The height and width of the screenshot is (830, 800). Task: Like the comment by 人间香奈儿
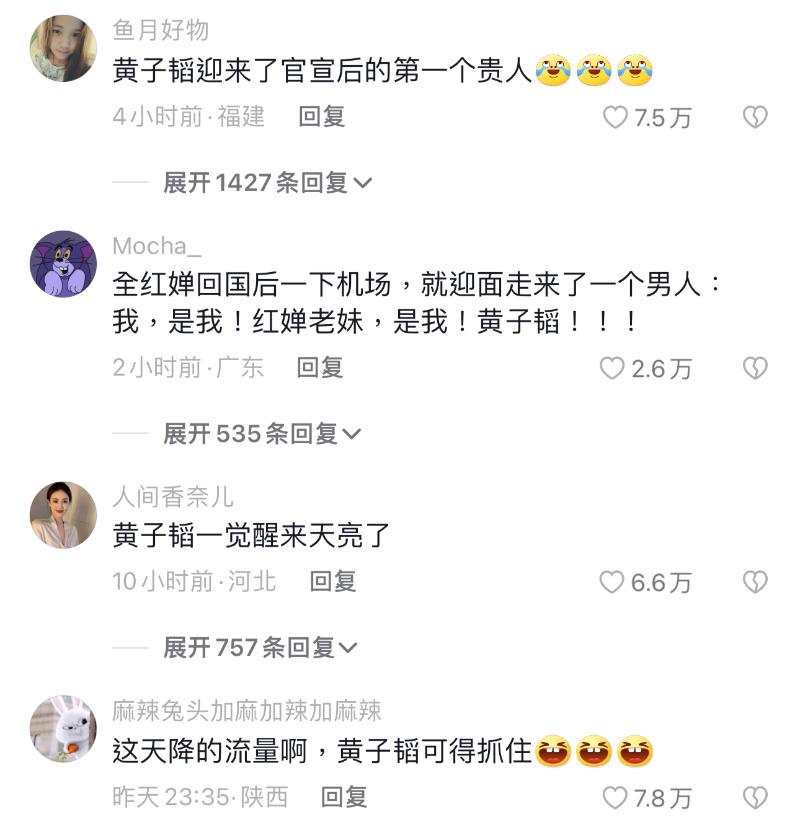612,582
